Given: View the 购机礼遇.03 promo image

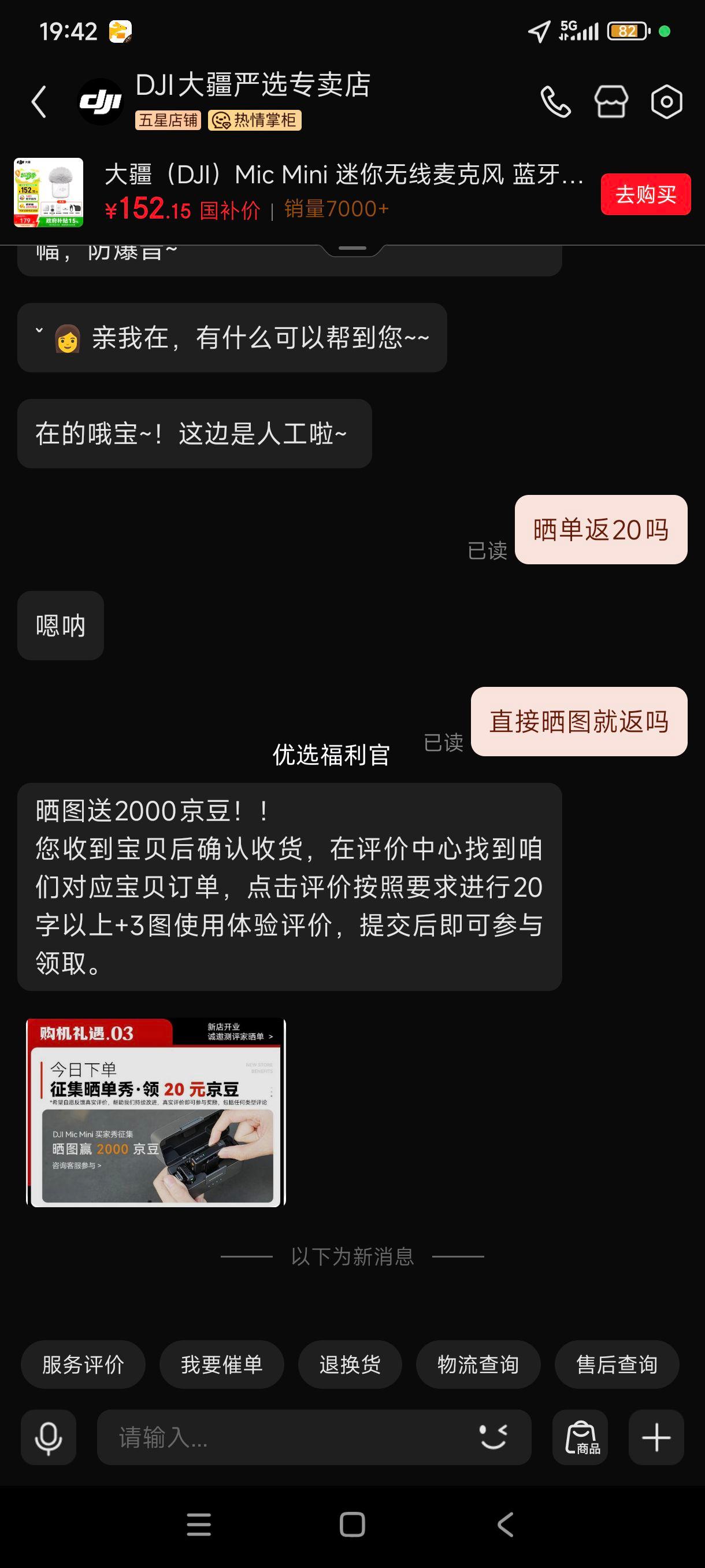Looking at the screenshot, I should [x=155, y=1112].
